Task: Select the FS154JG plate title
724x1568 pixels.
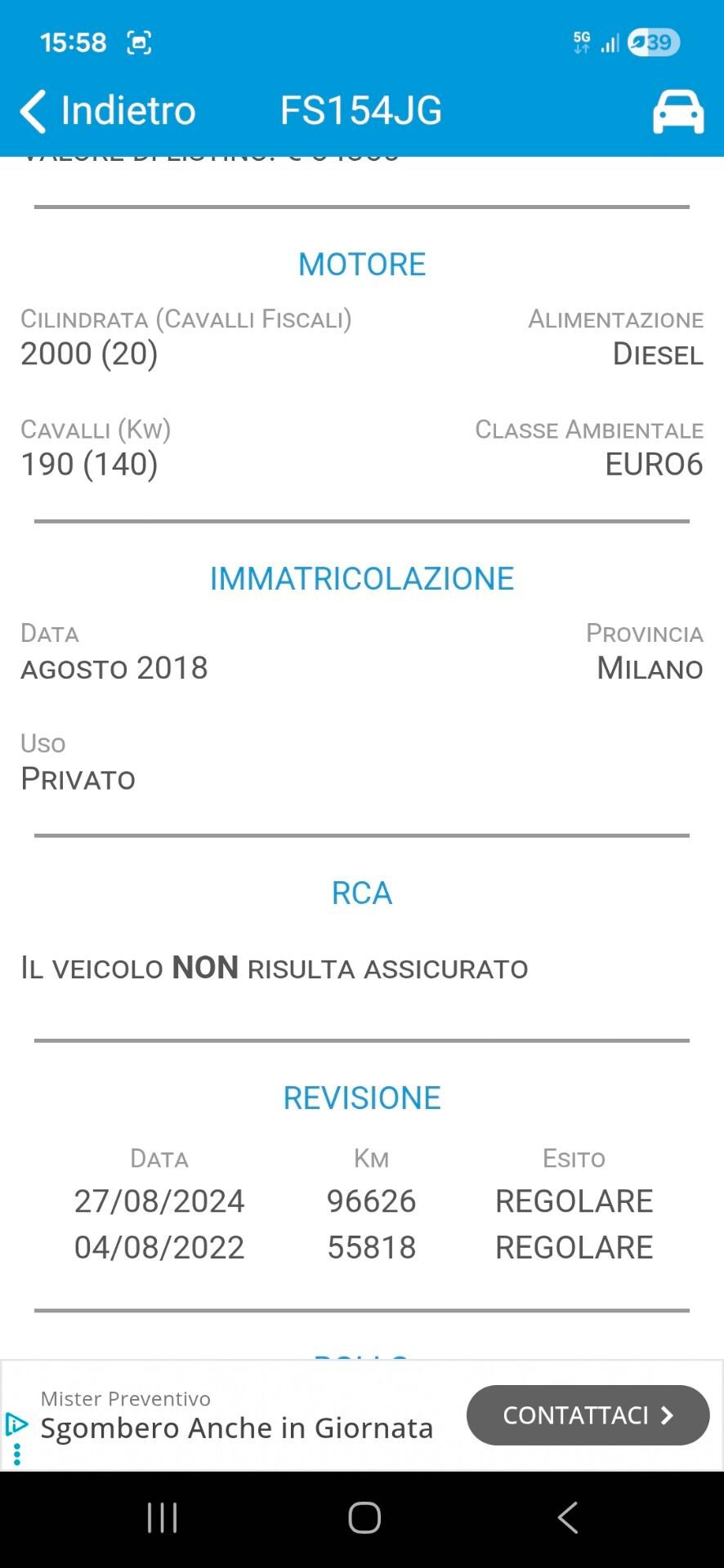Action: tap(360, 110)
